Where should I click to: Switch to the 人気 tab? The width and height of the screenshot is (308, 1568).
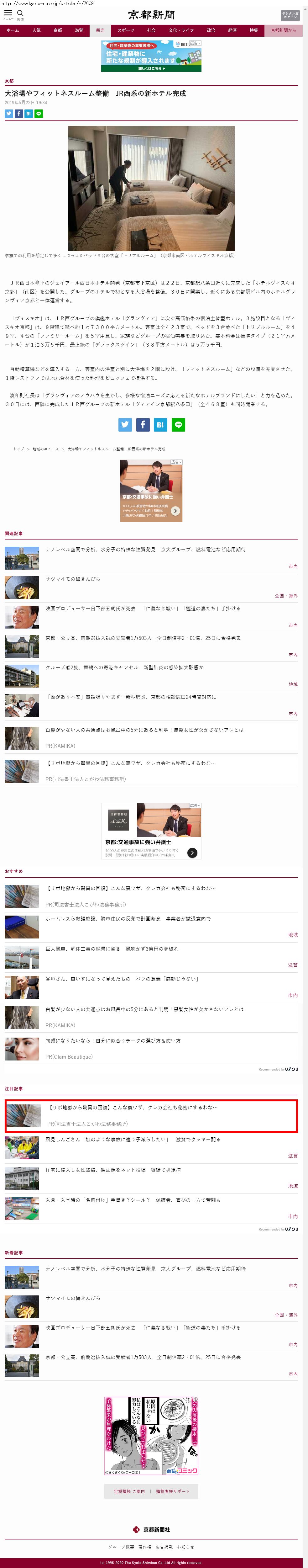[36, 30]
